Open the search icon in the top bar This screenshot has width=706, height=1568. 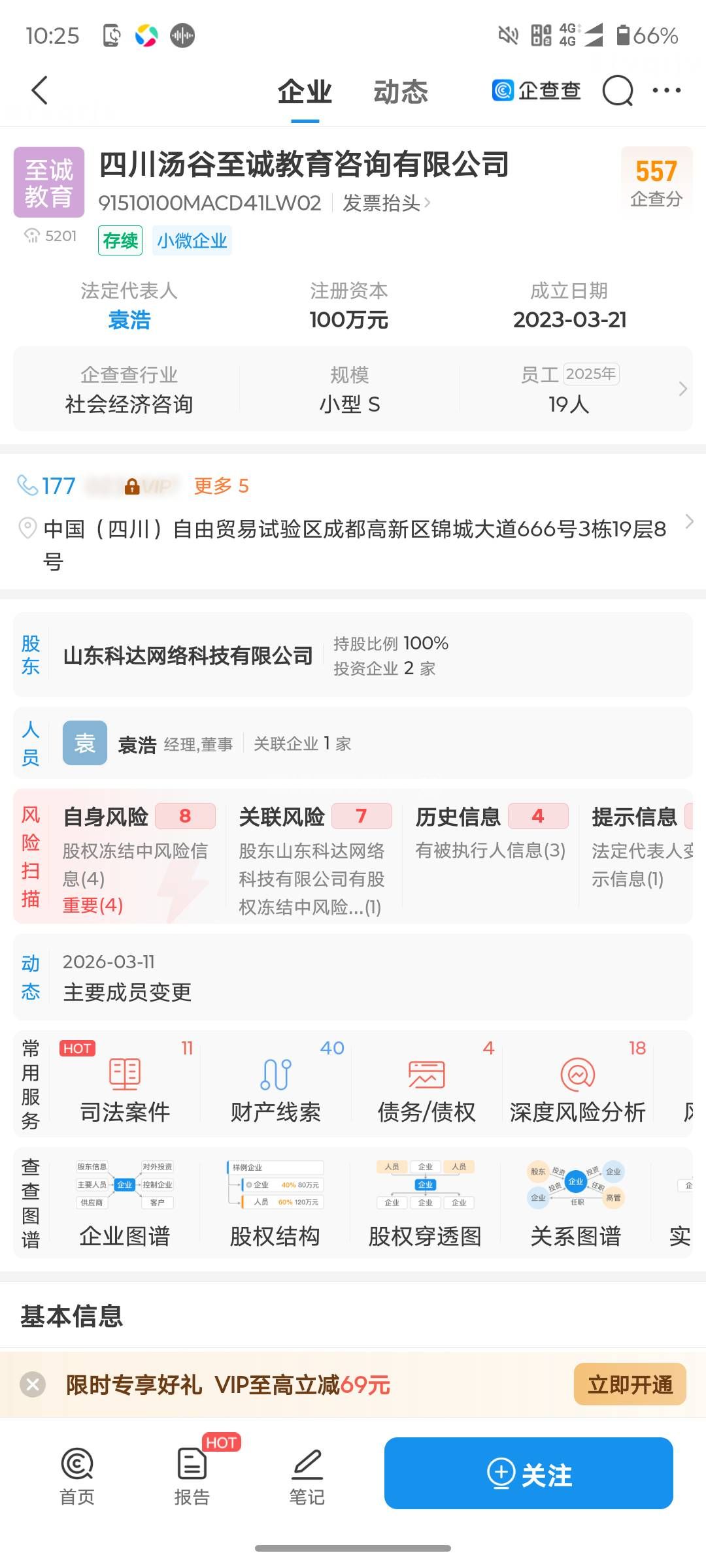pos(617,90)
